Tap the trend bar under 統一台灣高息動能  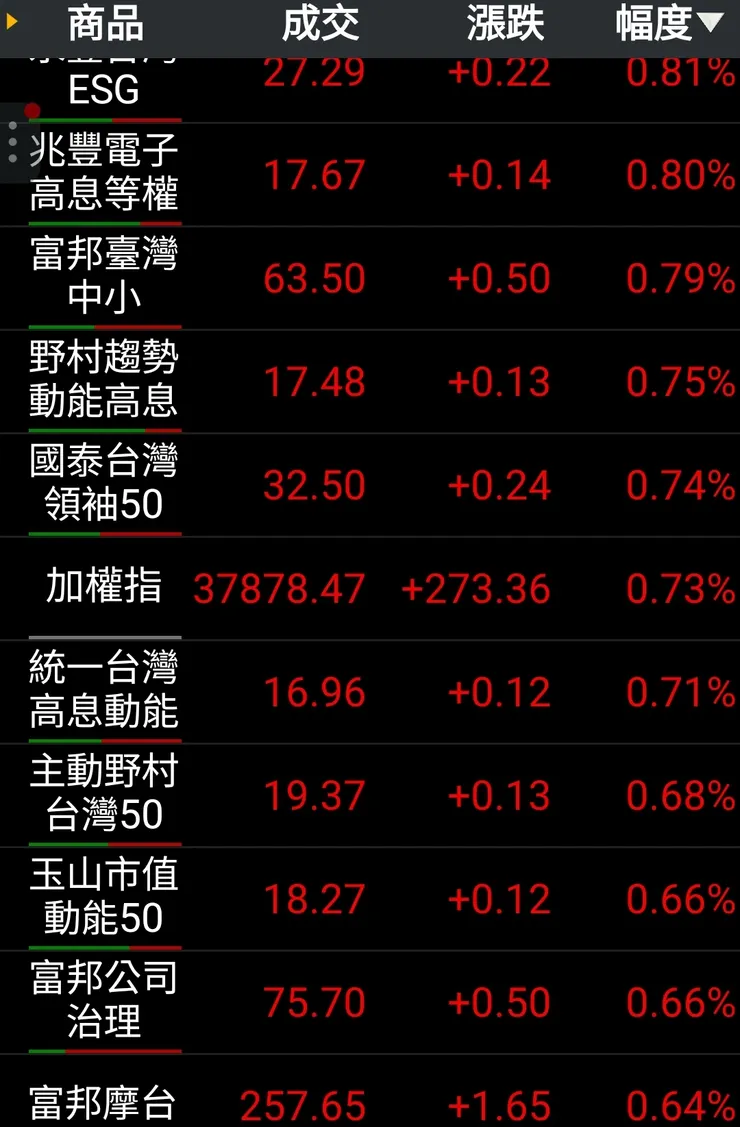[105, 740]
